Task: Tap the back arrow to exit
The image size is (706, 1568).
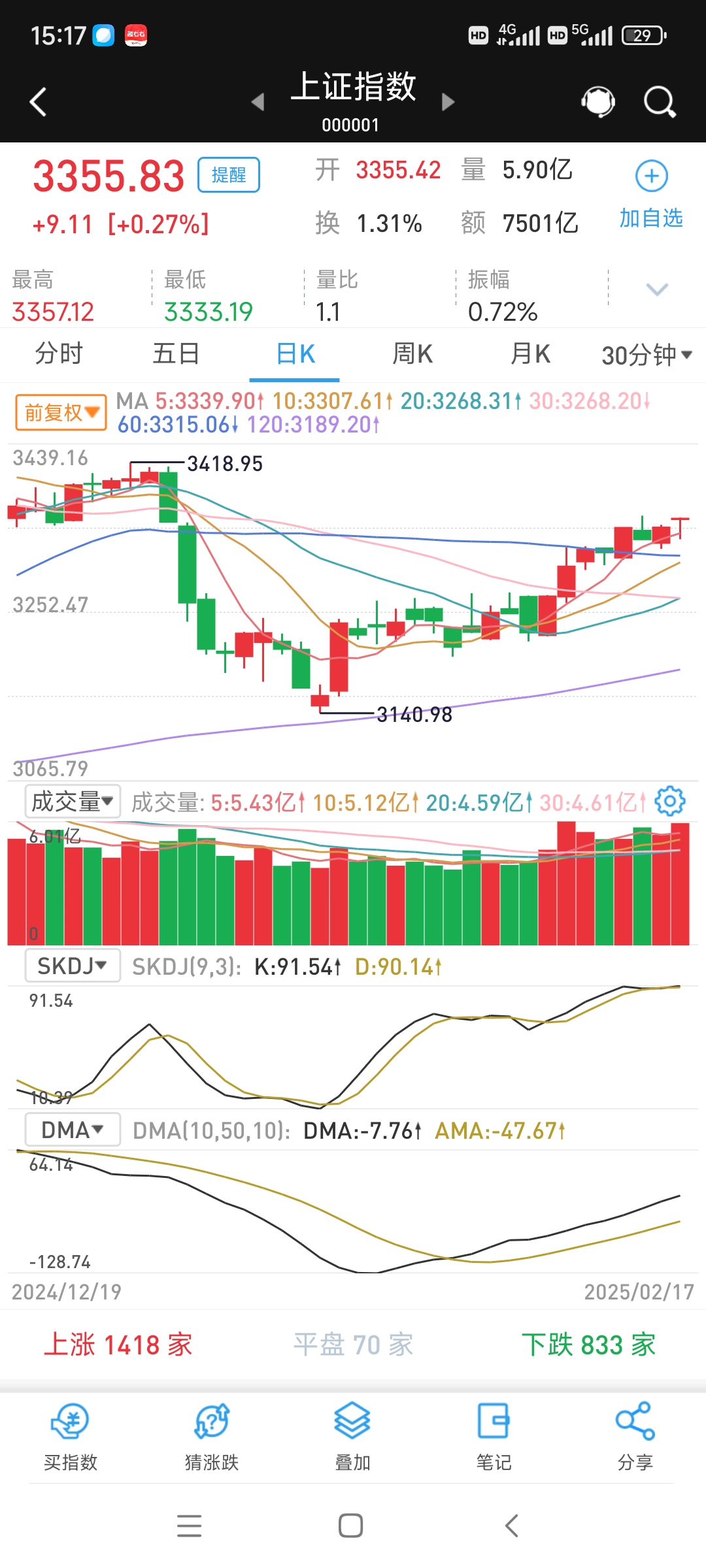Action: pyautogui.click(x=37, y=101)
